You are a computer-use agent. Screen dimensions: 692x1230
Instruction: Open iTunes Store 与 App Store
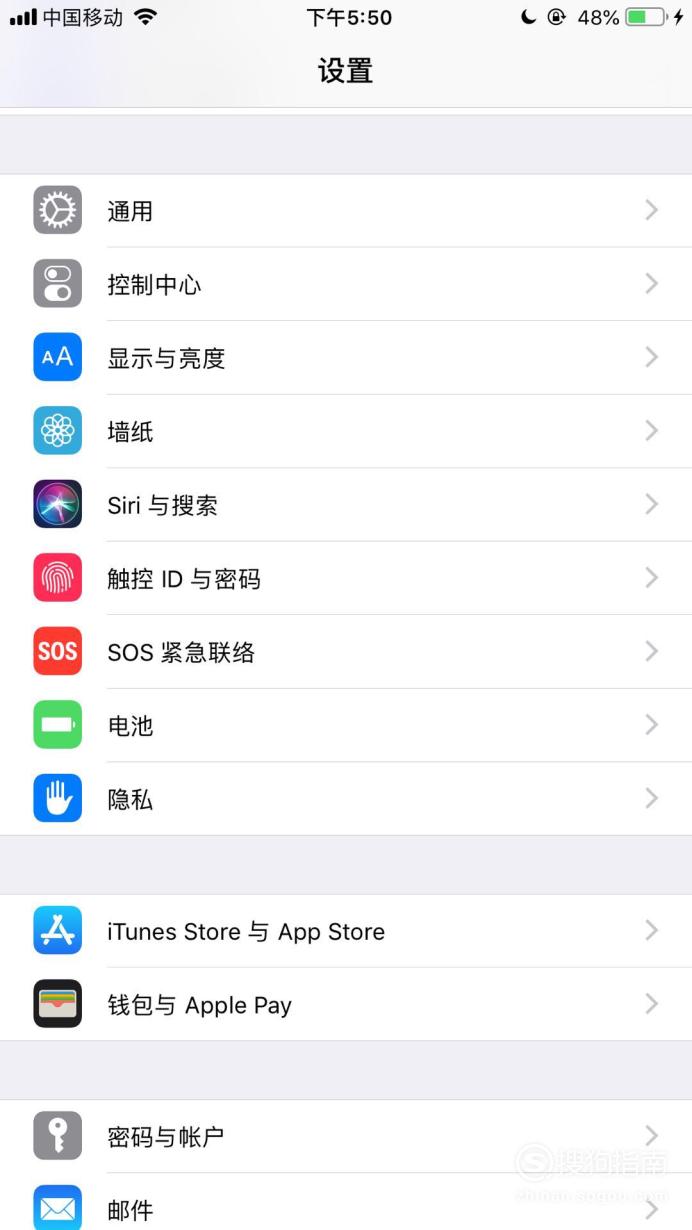point(346,931)
